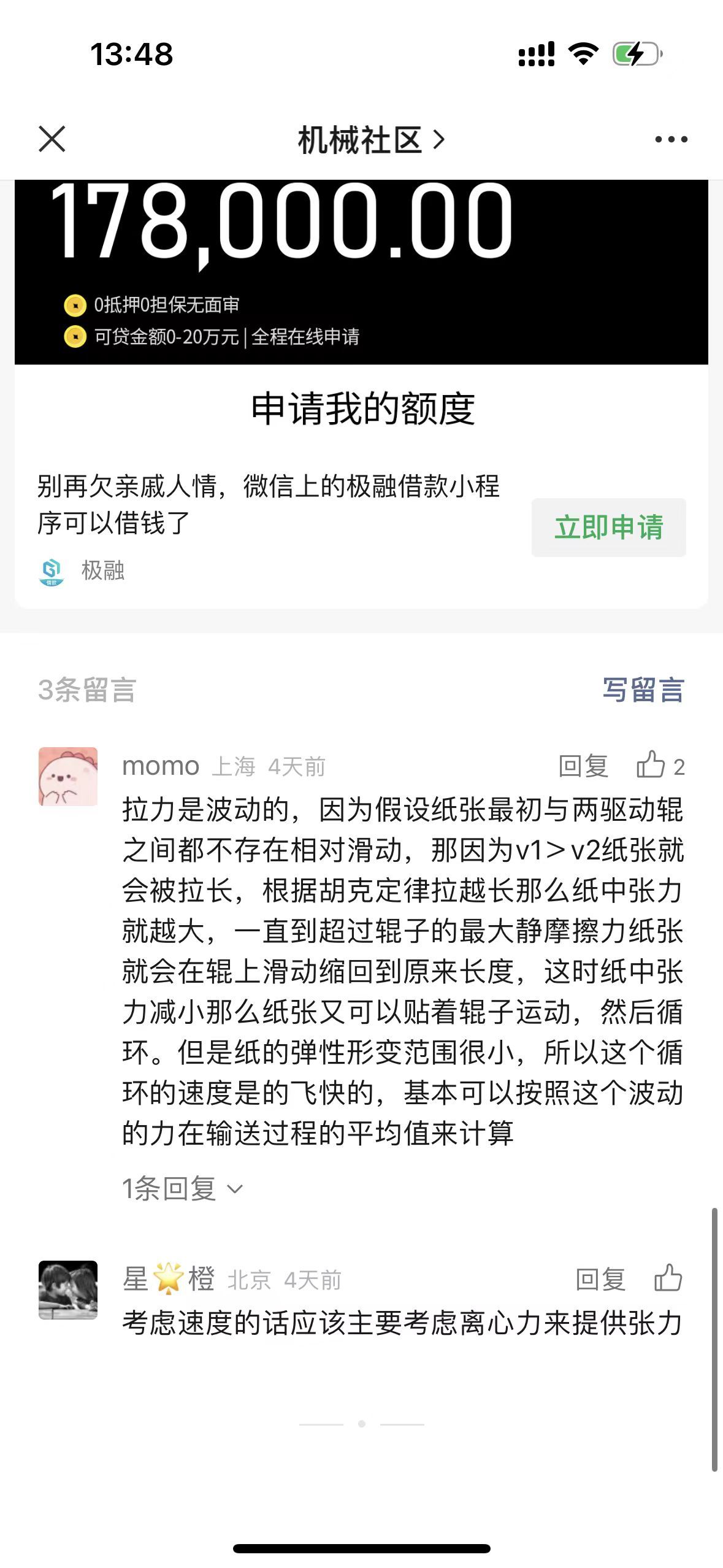Tap the 立即申请 button
723x1568 pixels.
pos(608,528)
